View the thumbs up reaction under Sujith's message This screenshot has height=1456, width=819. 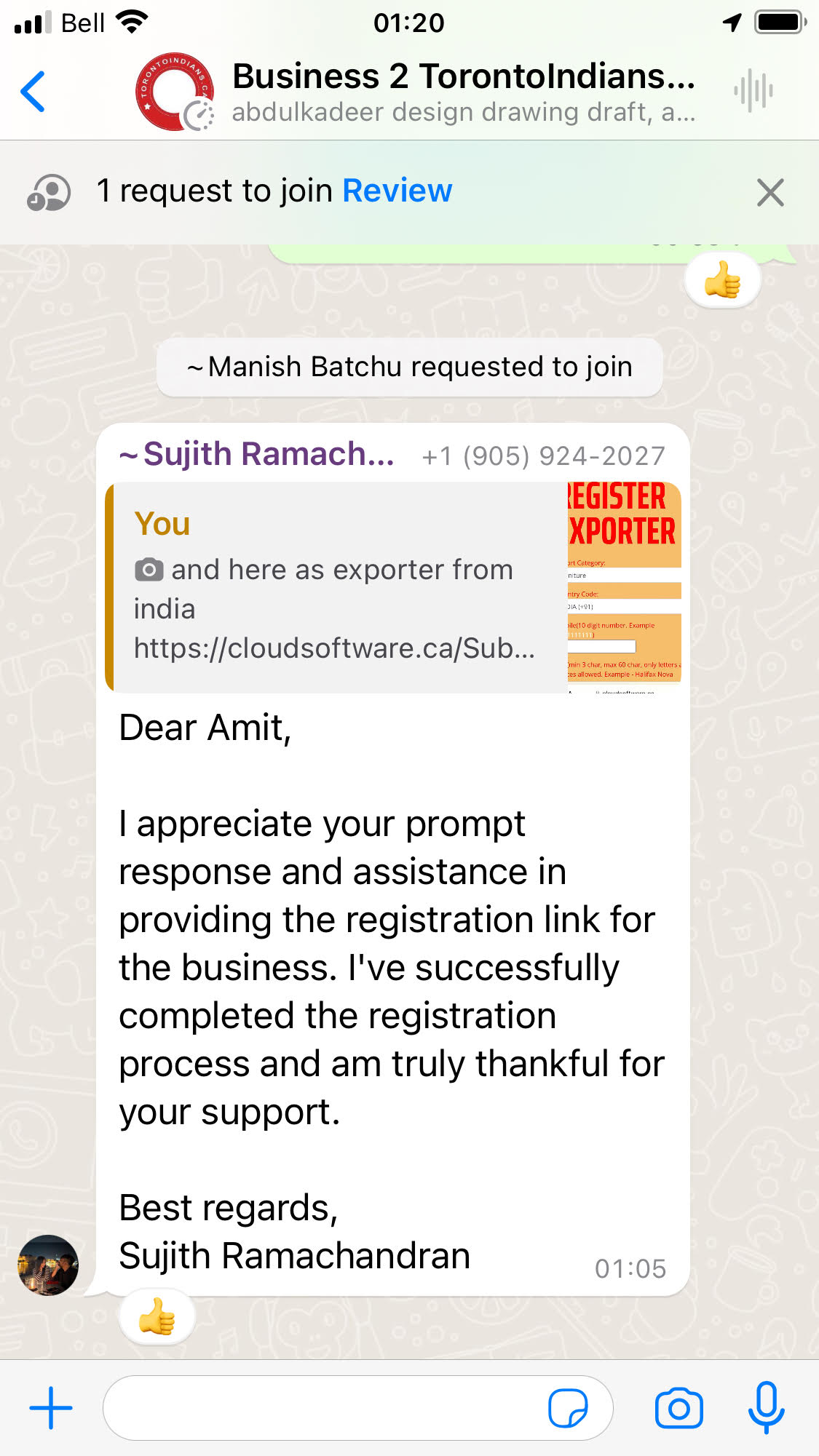(157, 1317)
